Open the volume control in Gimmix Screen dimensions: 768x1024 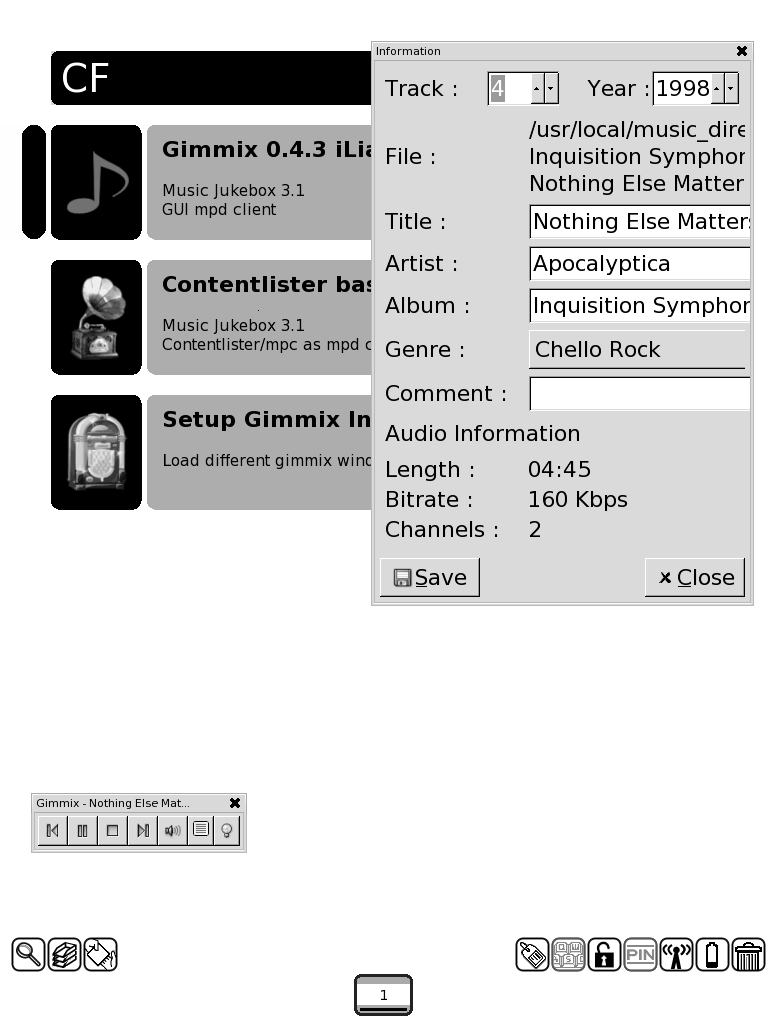pyautogui.click(x=172, y=830)
